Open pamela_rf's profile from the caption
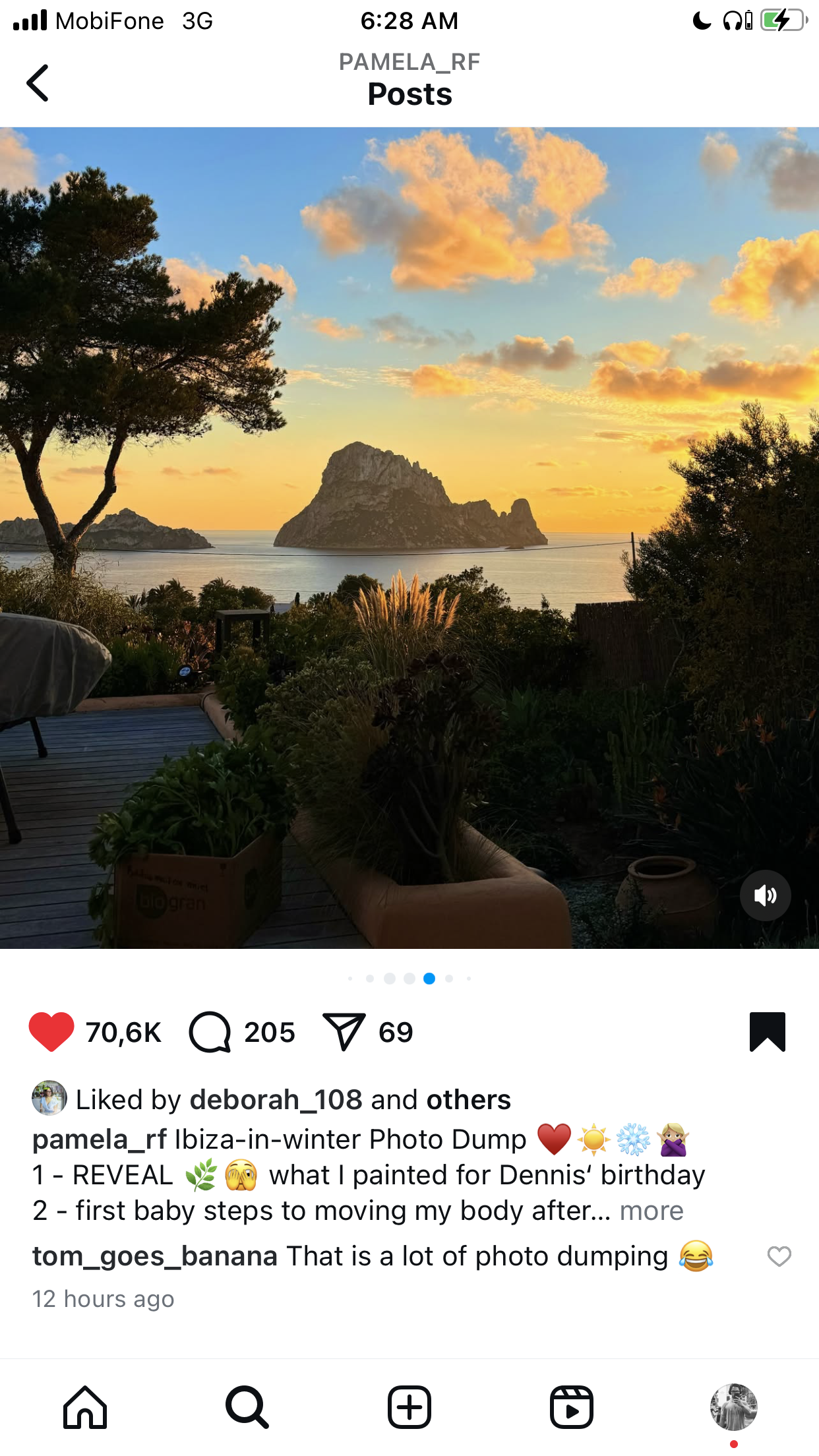The height and width of the screenshot is (1456, 819). pyautogui.click(x=100, y=1140)
